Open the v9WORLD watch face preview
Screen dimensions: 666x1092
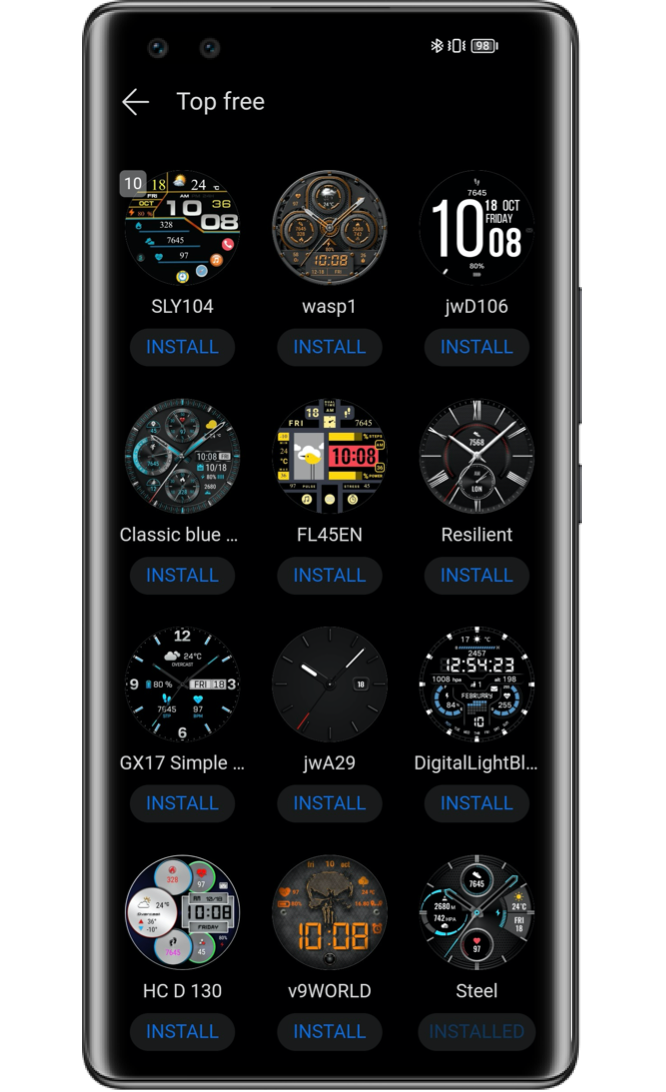(x=330, y=912)
